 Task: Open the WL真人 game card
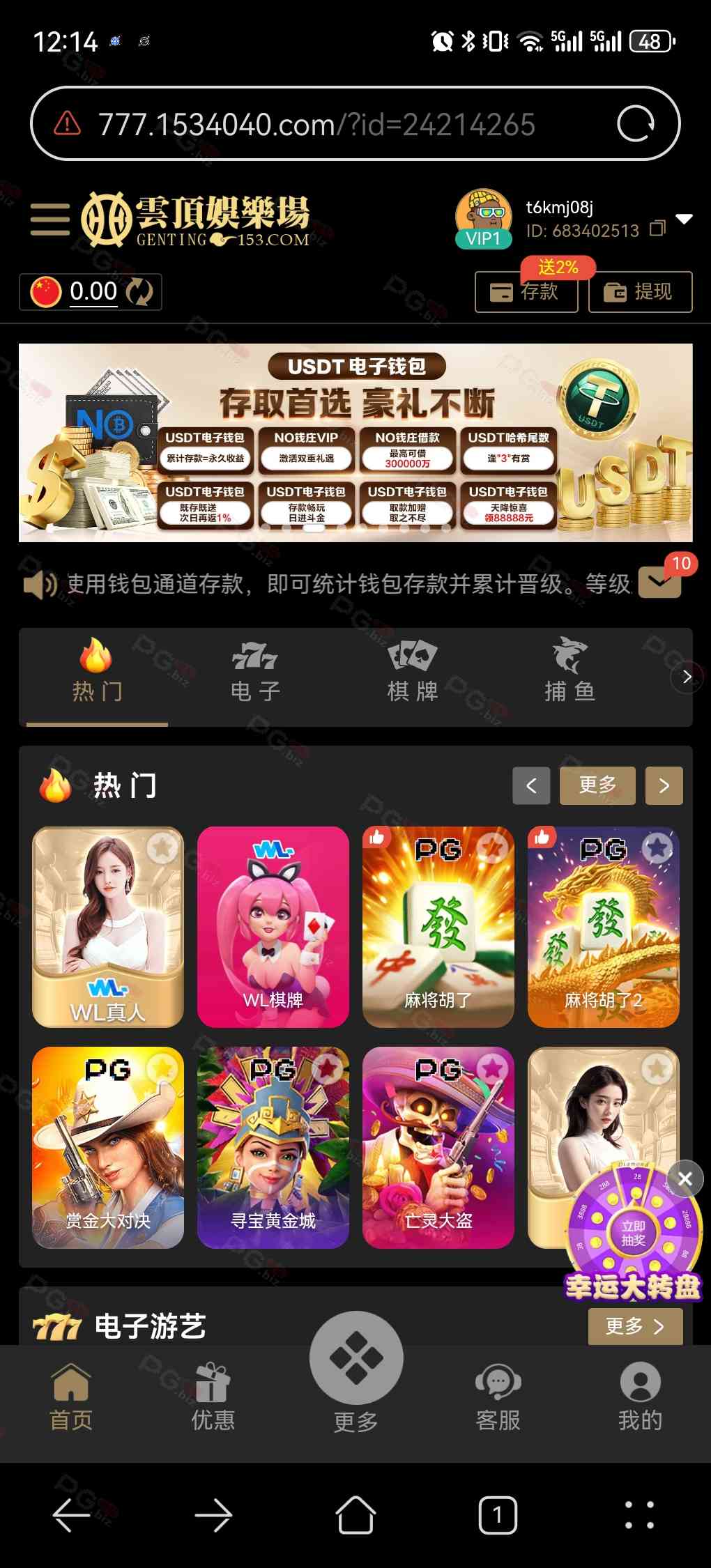click(108, 927)
